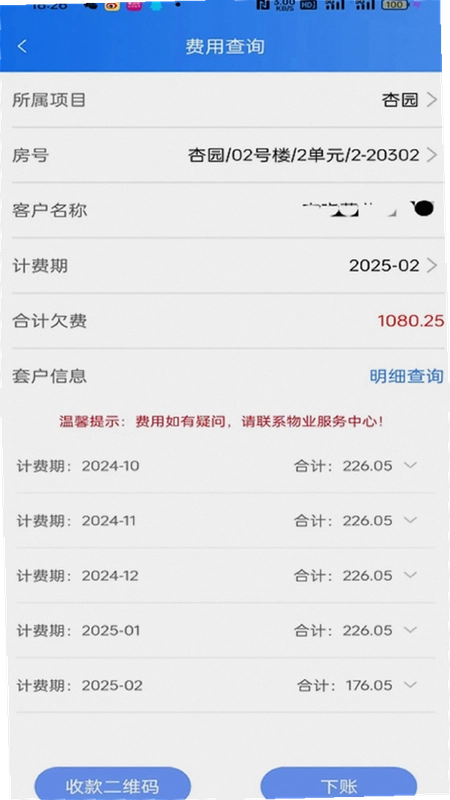Expand the 2025-02 row totaling 176.05
450x800 pixels.
pyautogui.click(x=225, y=685)
